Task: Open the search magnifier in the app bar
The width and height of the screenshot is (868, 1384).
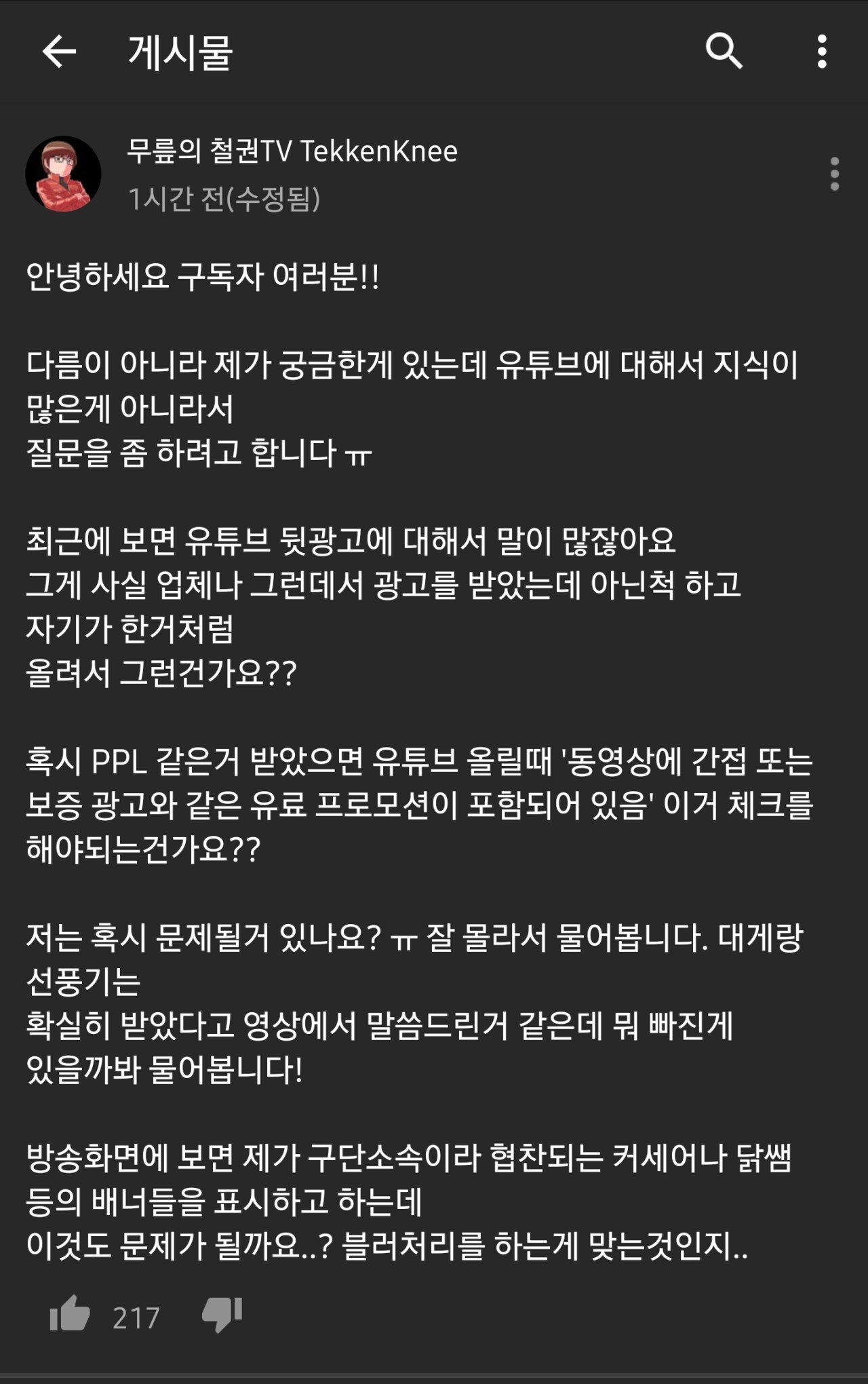Action: coord(724,51)
